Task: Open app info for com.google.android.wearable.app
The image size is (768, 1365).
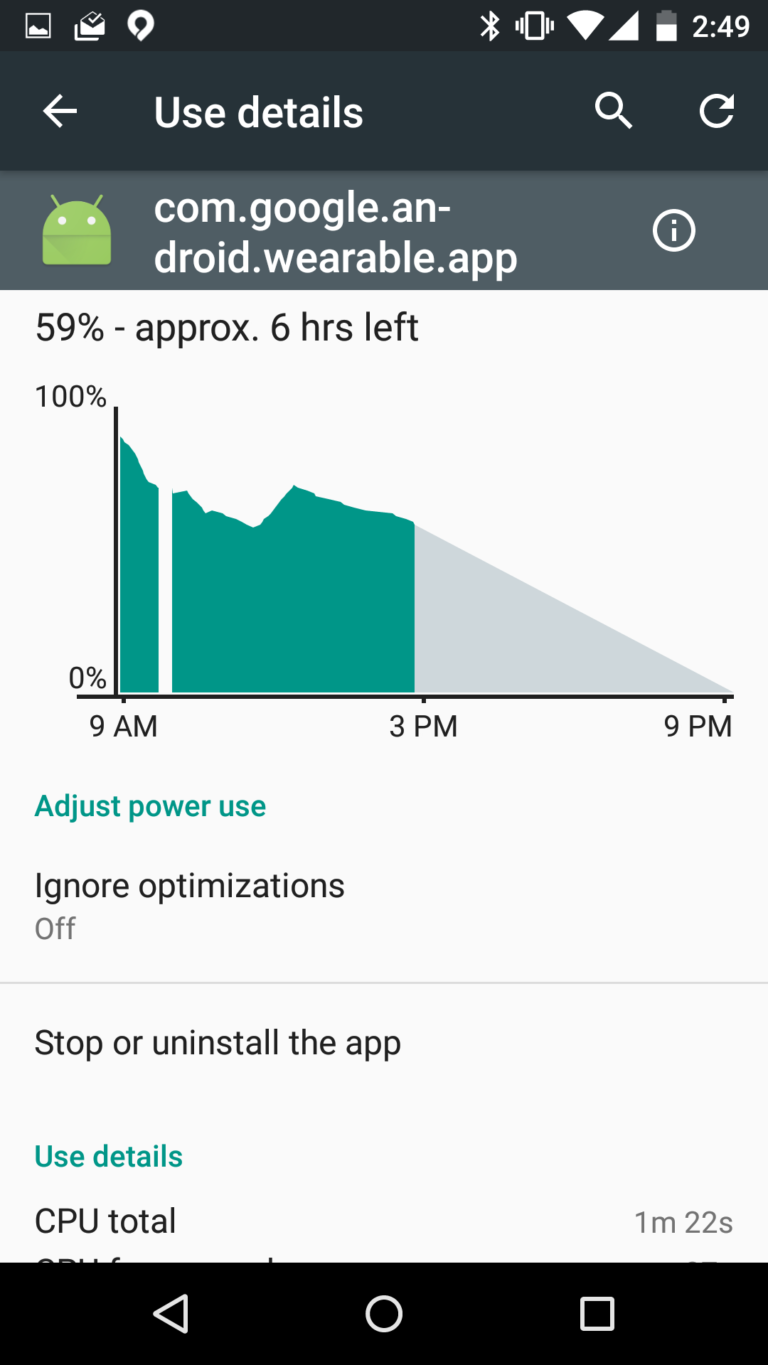Action: coord(673,232)
